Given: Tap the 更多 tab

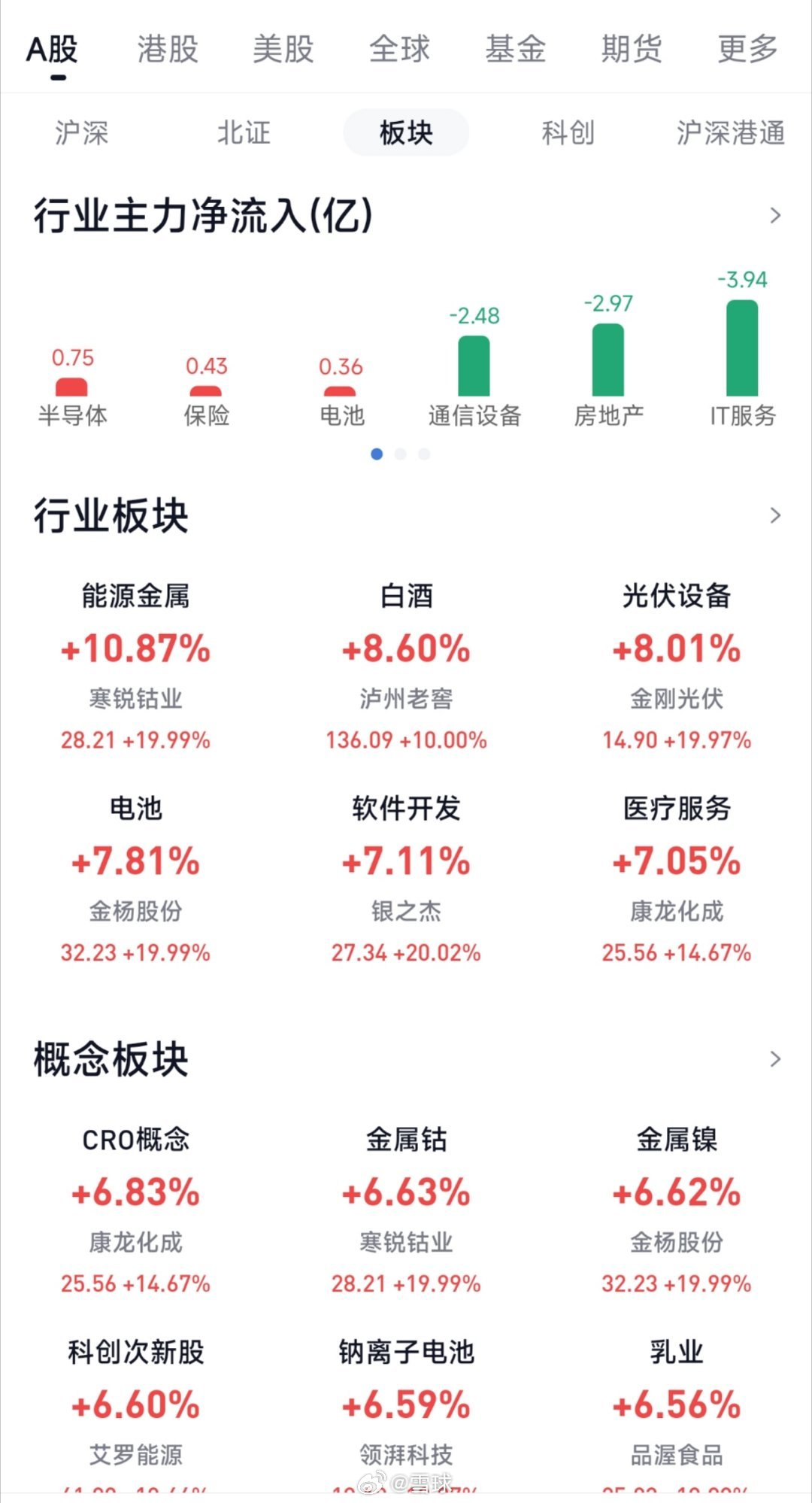Looking at the screenshot, I should (x=747, y=49).
